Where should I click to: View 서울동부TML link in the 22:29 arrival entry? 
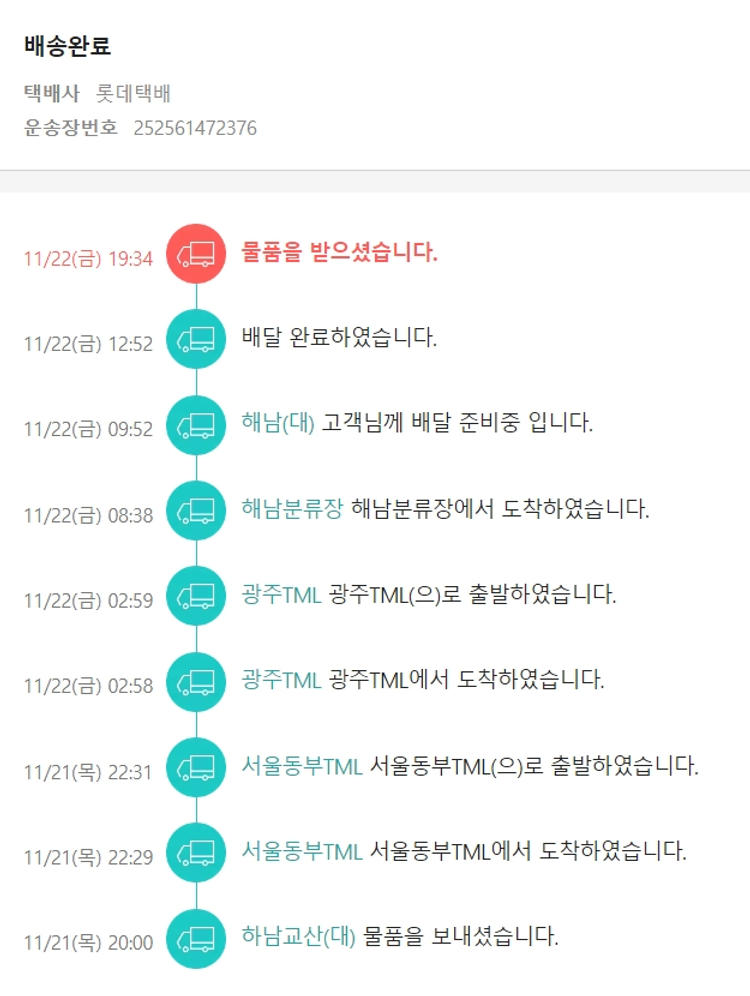coord(301,852)
